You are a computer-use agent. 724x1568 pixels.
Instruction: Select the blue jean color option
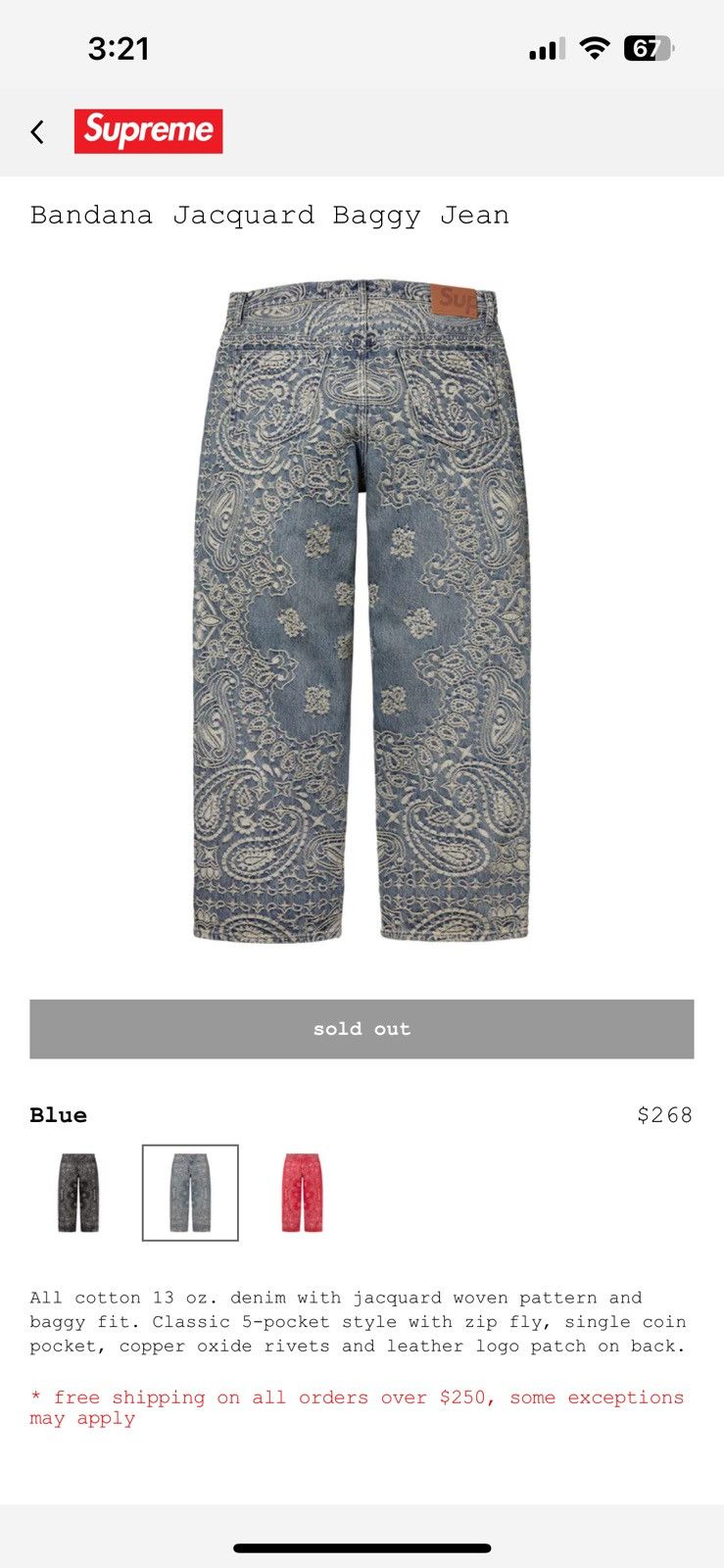tap(190, 1193)
